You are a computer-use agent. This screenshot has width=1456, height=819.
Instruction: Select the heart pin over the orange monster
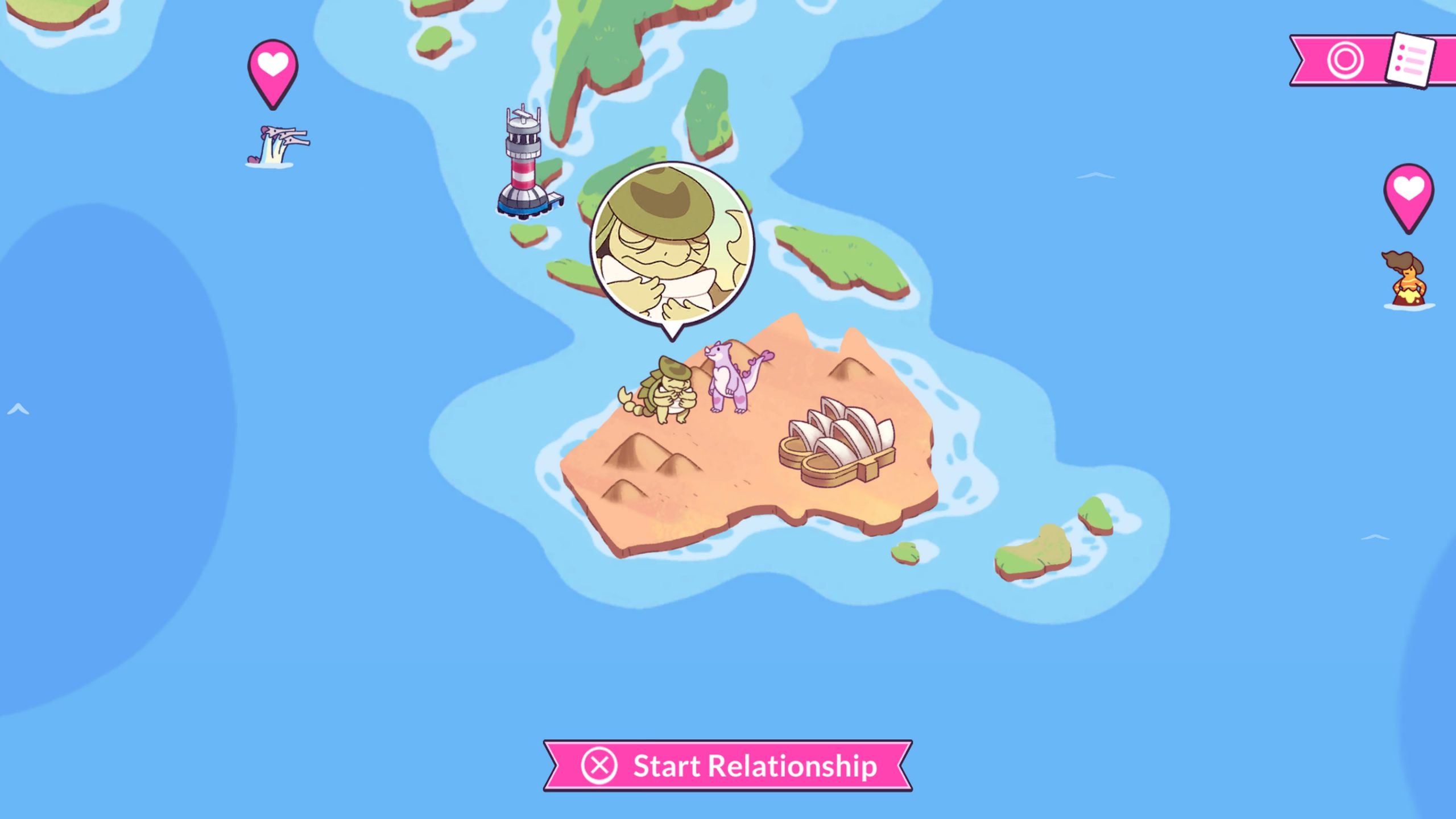[x=1408, y=193]
